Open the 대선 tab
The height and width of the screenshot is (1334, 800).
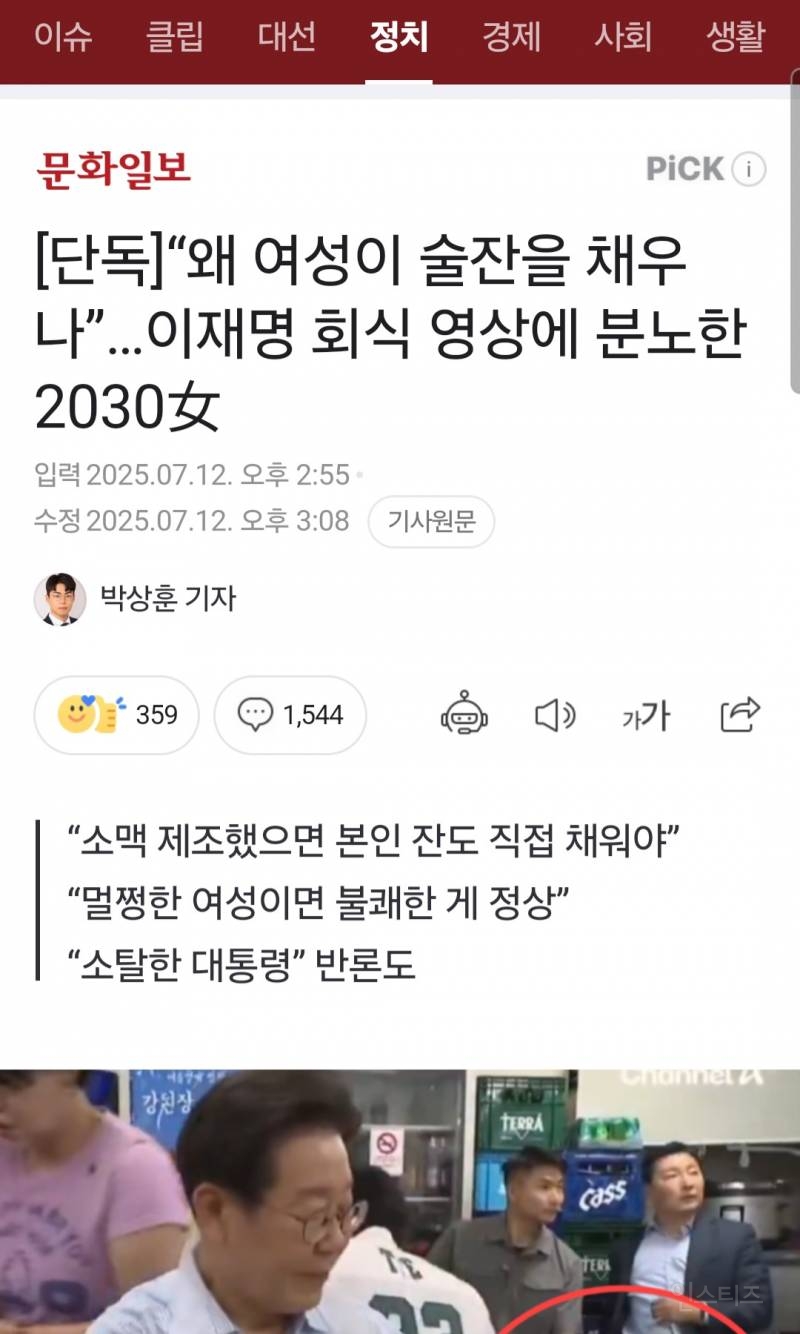(287, 38)
